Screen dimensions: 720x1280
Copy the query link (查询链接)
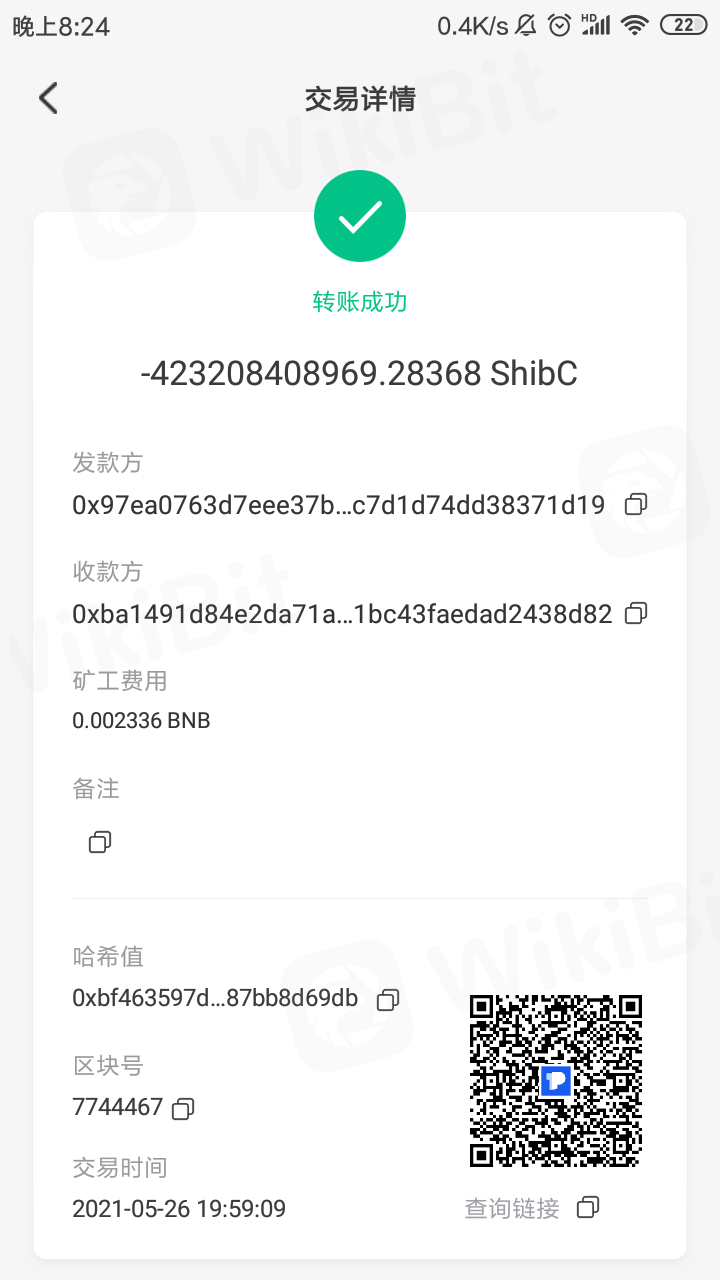pyautogui.click(x=588, y=1207)
